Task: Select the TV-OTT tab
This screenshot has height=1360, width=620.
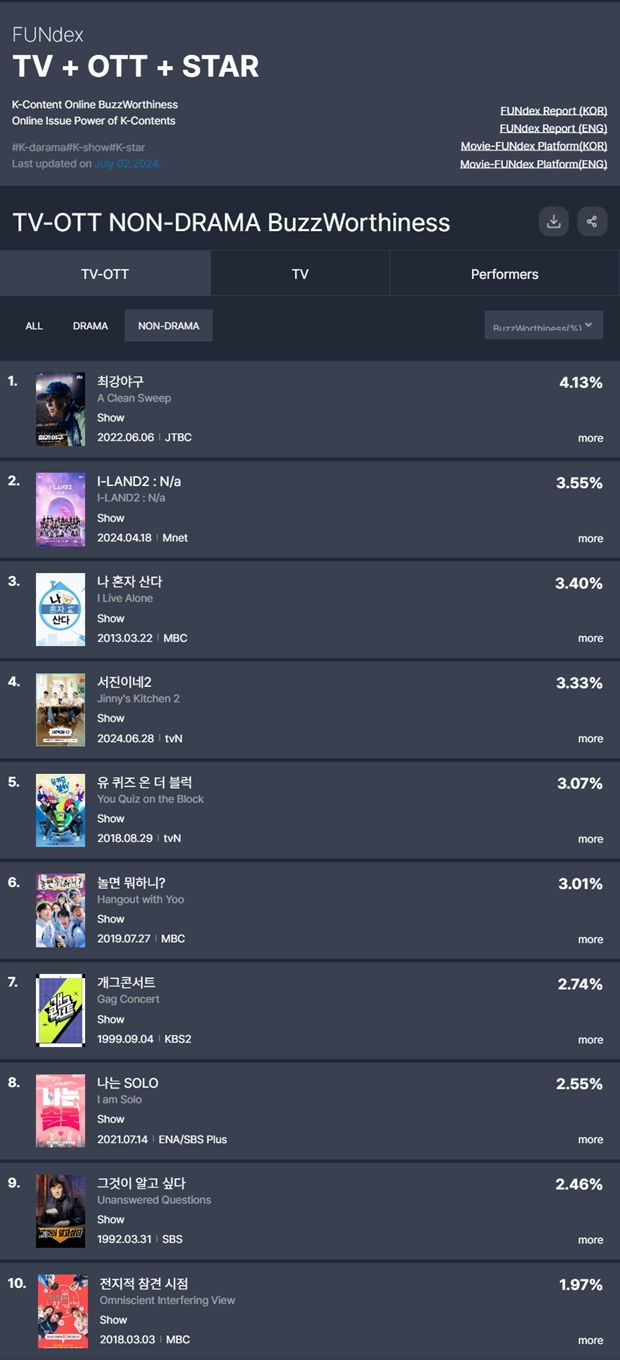Action: 105,274
